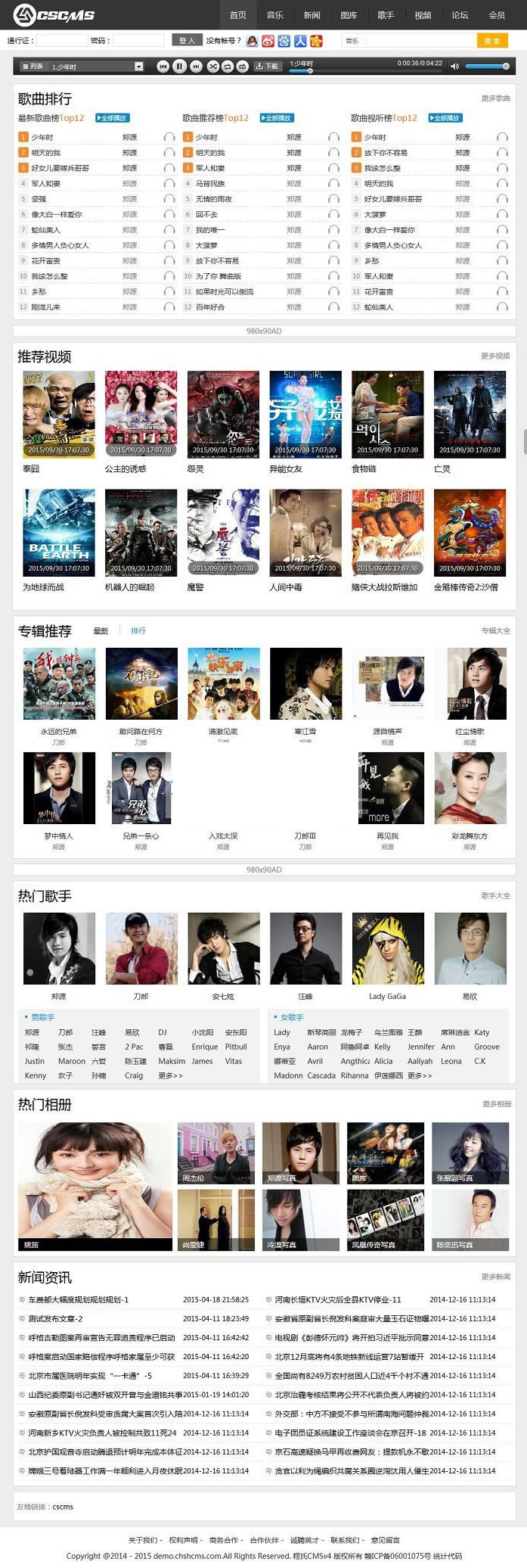The width and height of the screenshot is (527, 1568).
Task: Switch album recommendations to 排行
Action: click(x=138, y=630)
